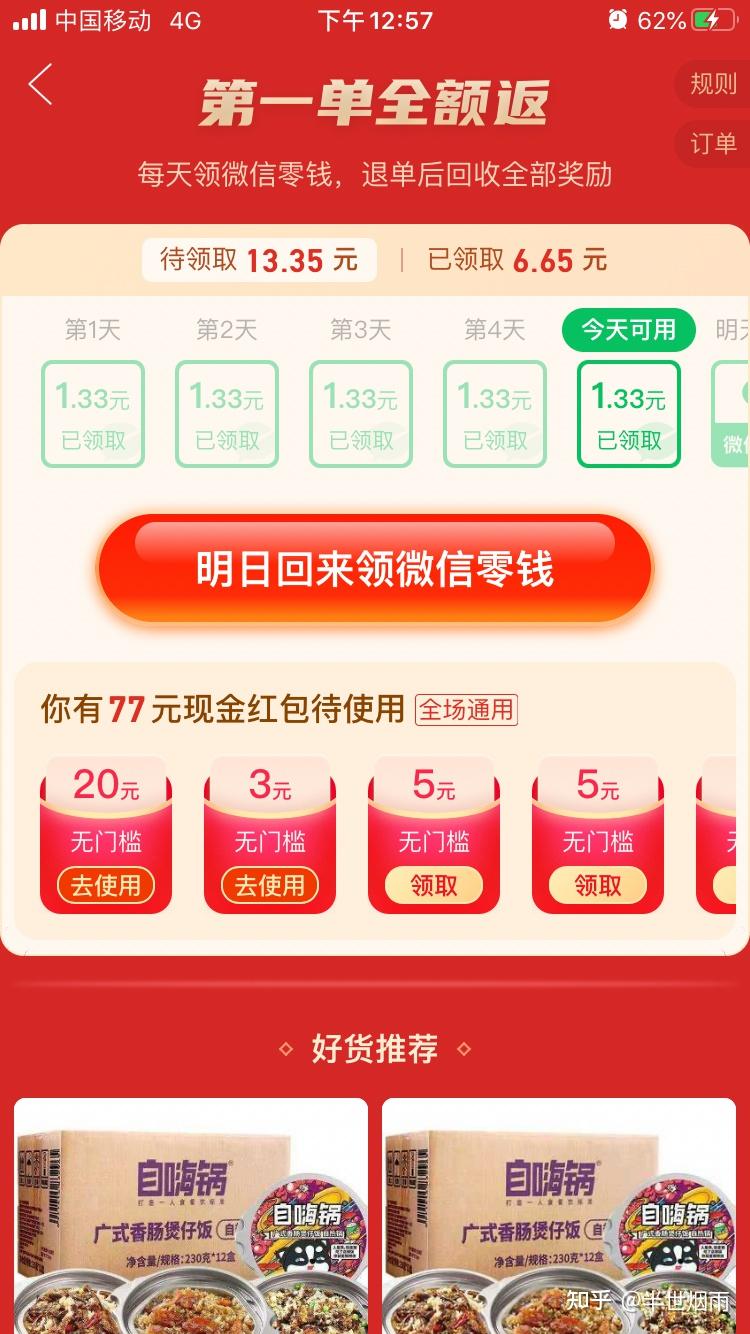The width and height of the screenshot is (750, 1334).
Task: Go back using the top-left arrow
Action: click(40, 85)
